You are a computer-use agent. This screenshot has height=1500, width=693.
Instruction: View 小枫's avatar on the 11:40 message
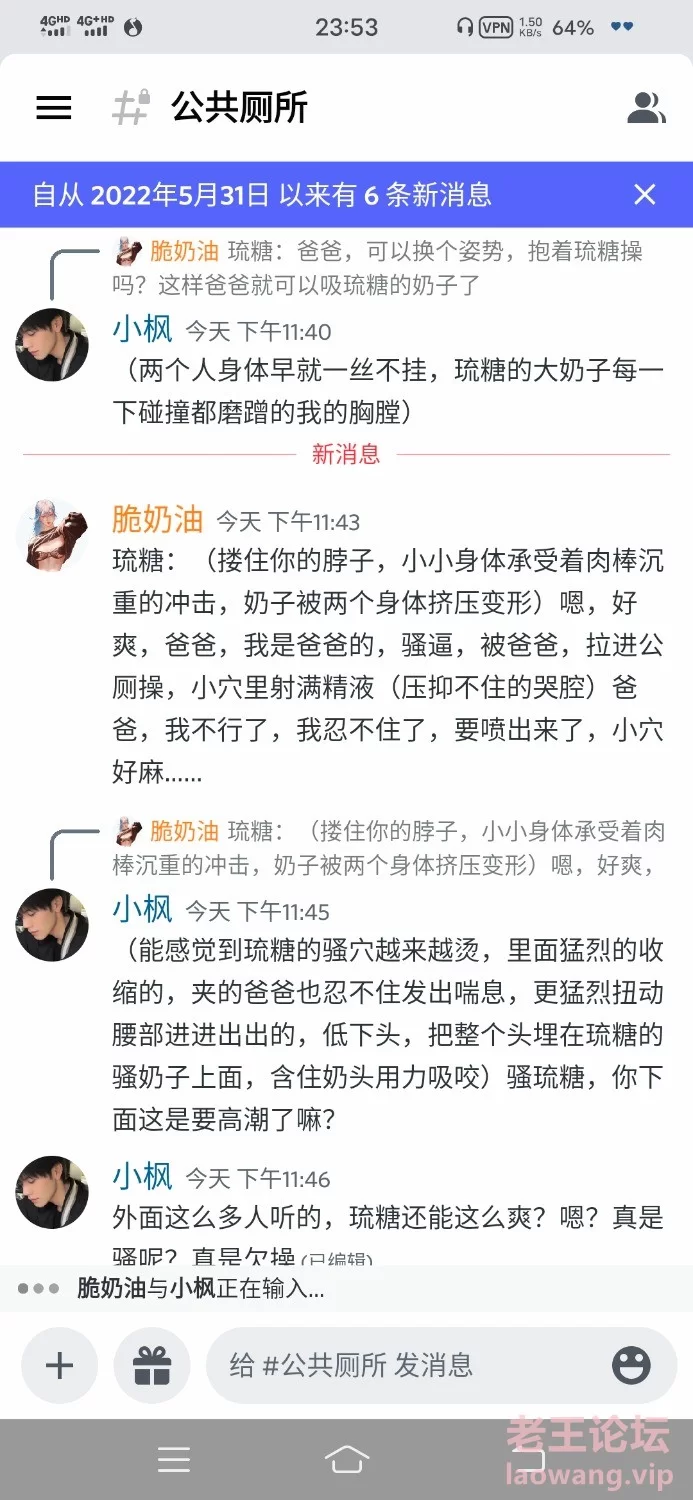[x=52, y=345]
